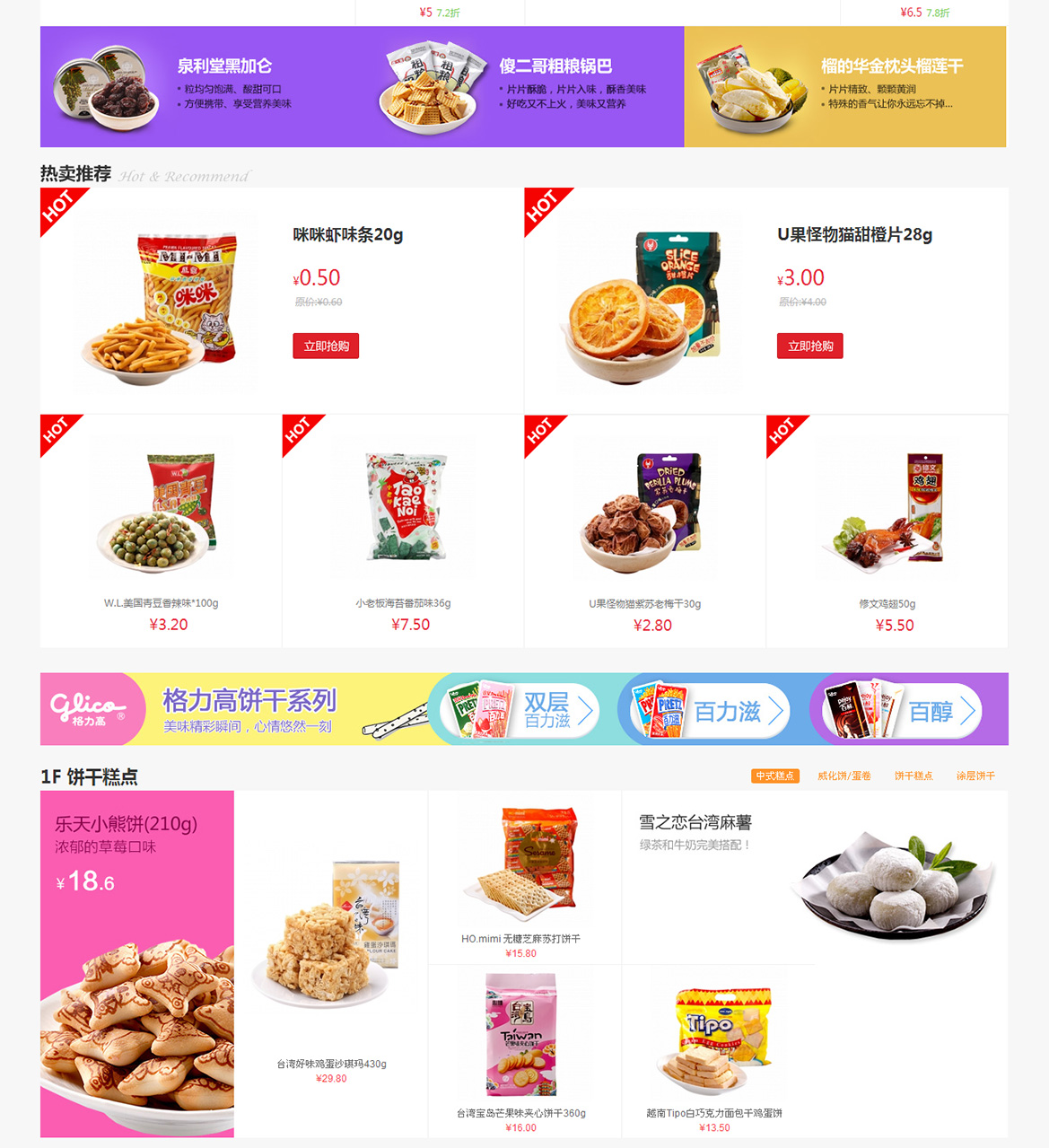Open the 傻二哥粗粮锅巴 banner

tap(523, 87)
